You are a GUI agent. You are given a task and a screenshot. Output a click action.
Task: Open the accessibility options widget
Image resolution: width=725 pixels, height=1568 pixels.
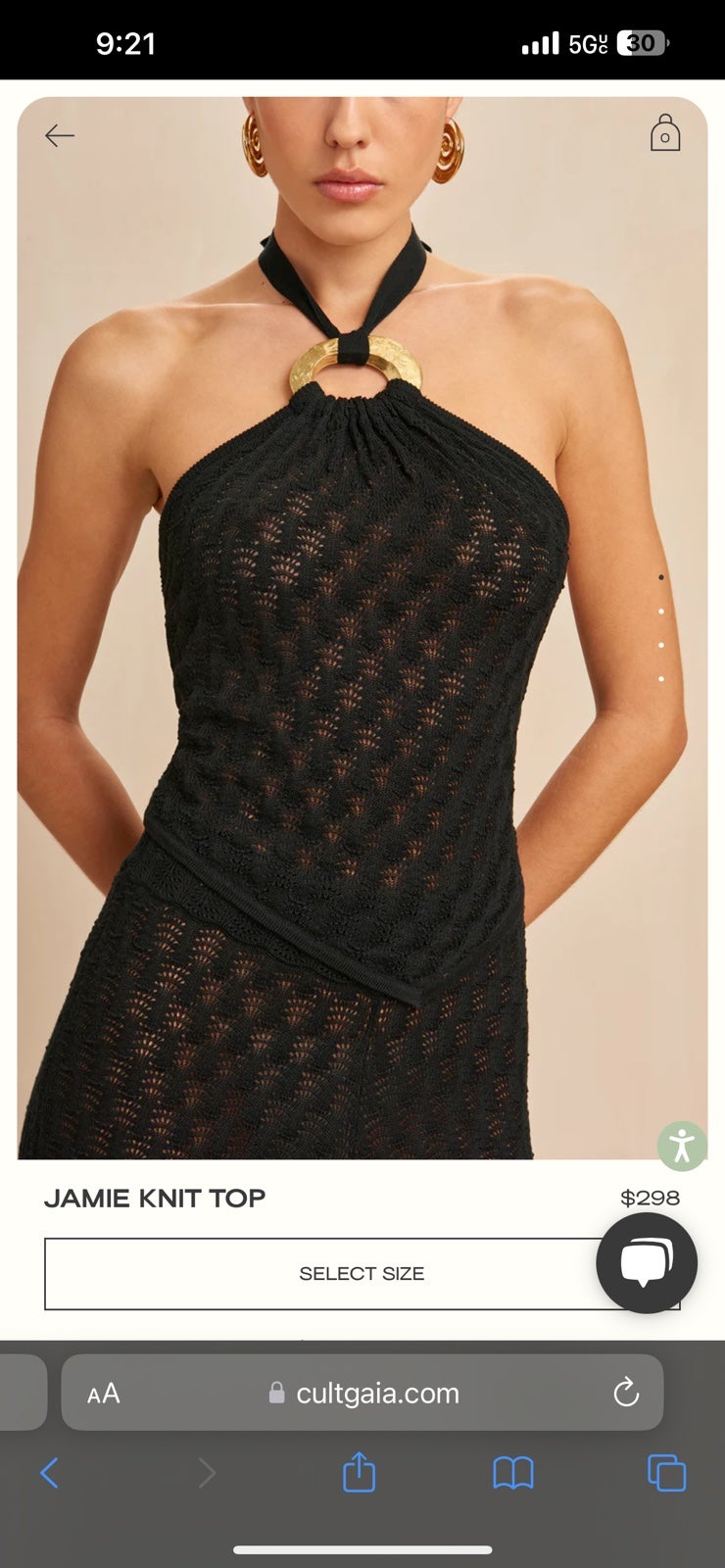[682, 1146]
